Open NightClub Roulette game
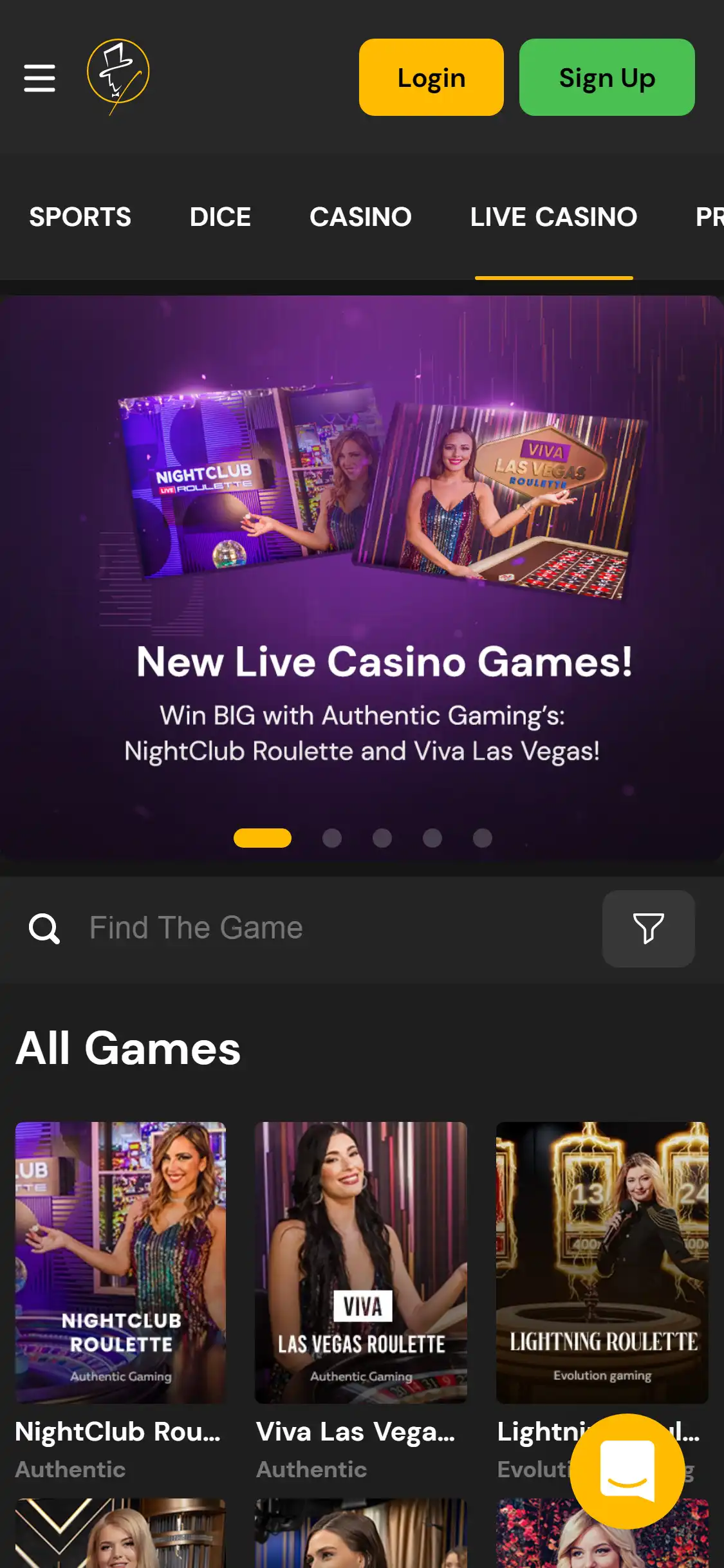The height and width of the screenshot is (1568, 724). [120, 1262]
